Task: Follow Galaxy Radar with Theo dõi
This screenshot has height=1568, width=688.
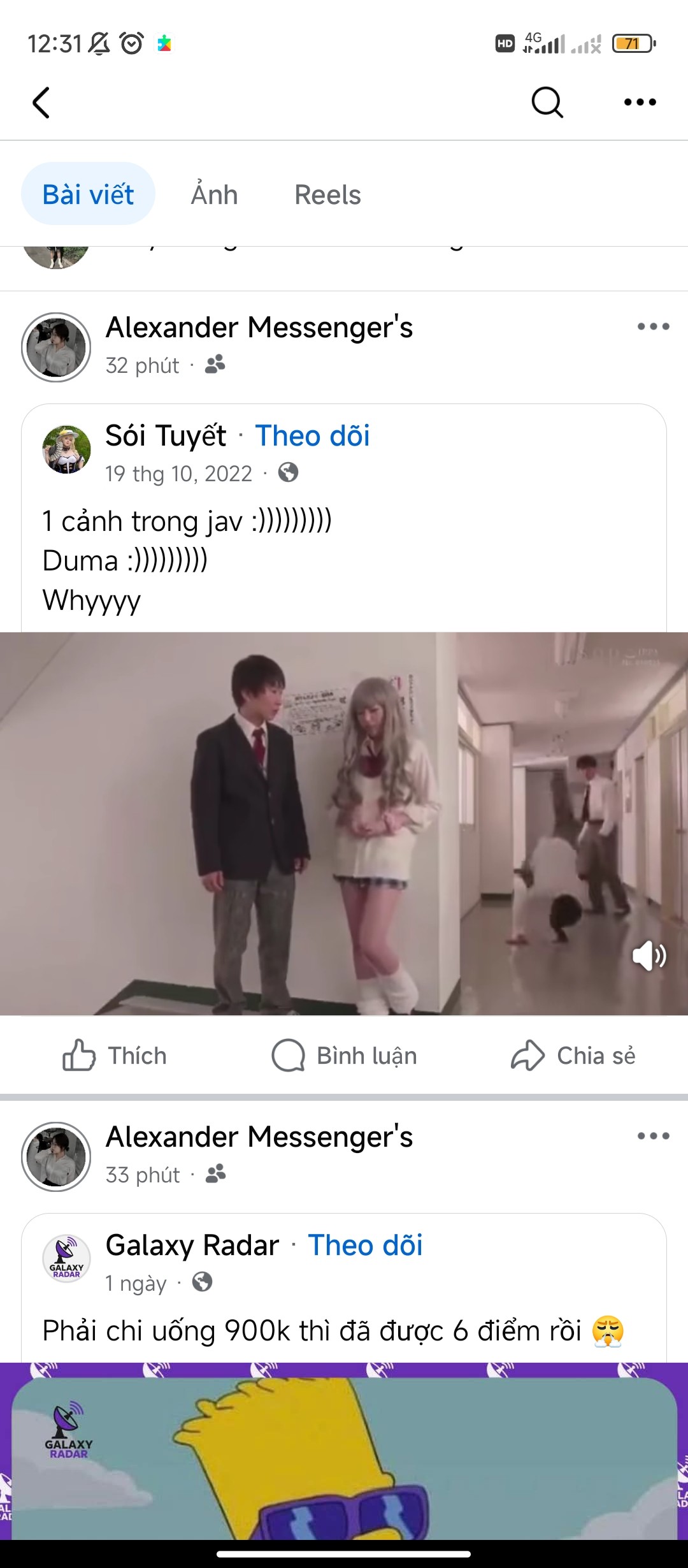Action: pyautogui.click(x=365, y=1245)
